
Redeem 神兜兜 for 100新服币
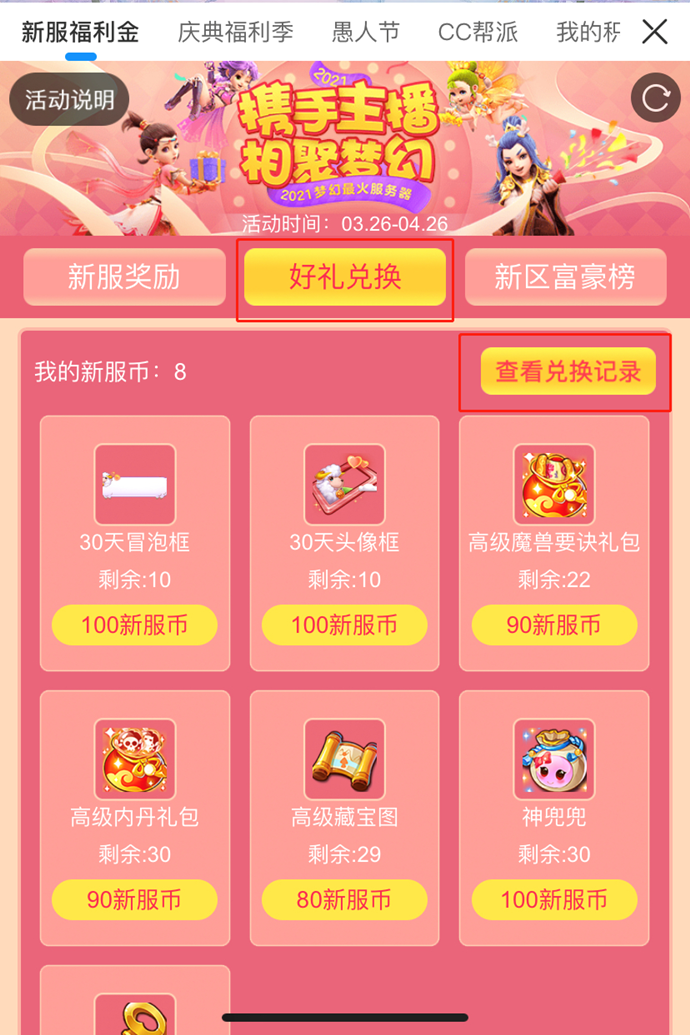554,899
